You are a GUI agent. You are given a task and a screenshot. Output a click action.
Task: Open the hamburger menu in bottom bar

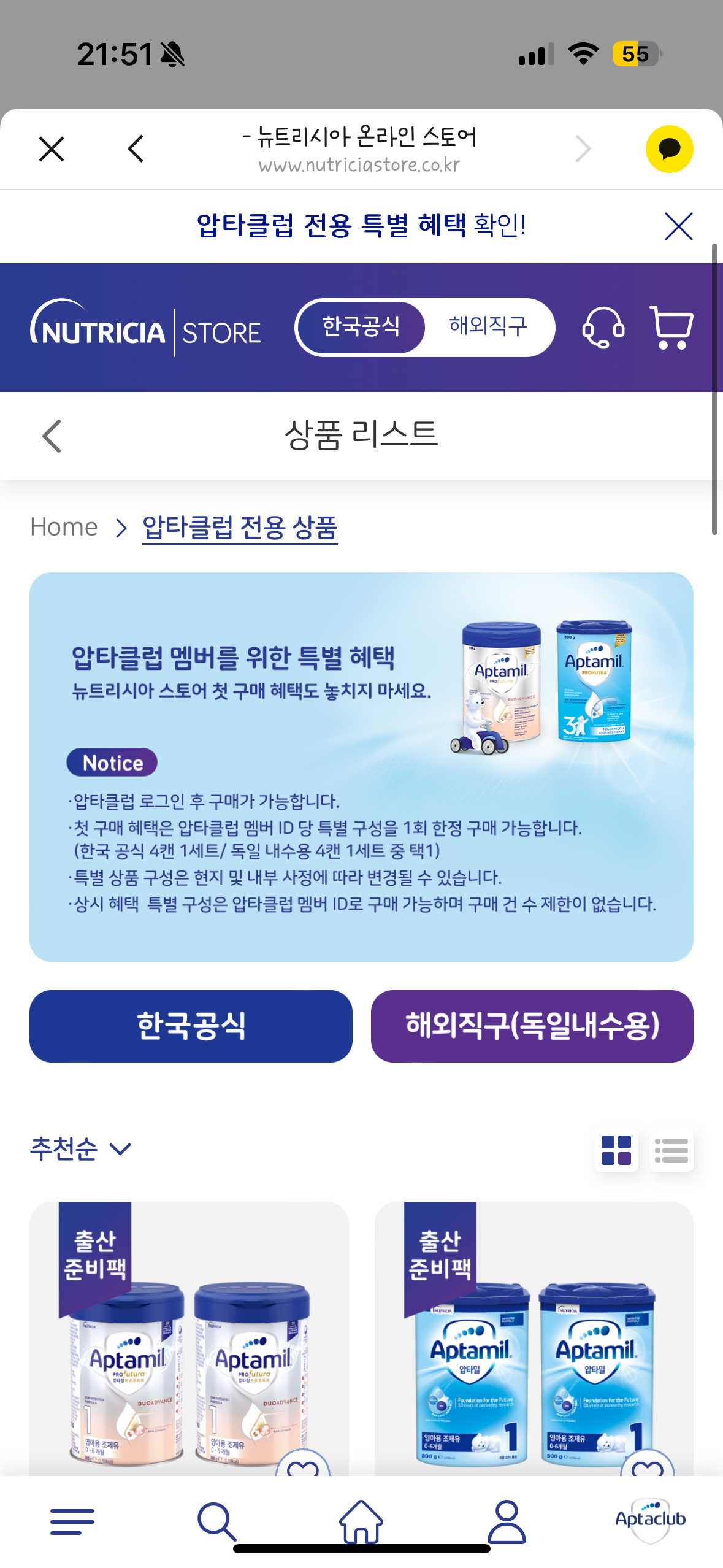72,1521
